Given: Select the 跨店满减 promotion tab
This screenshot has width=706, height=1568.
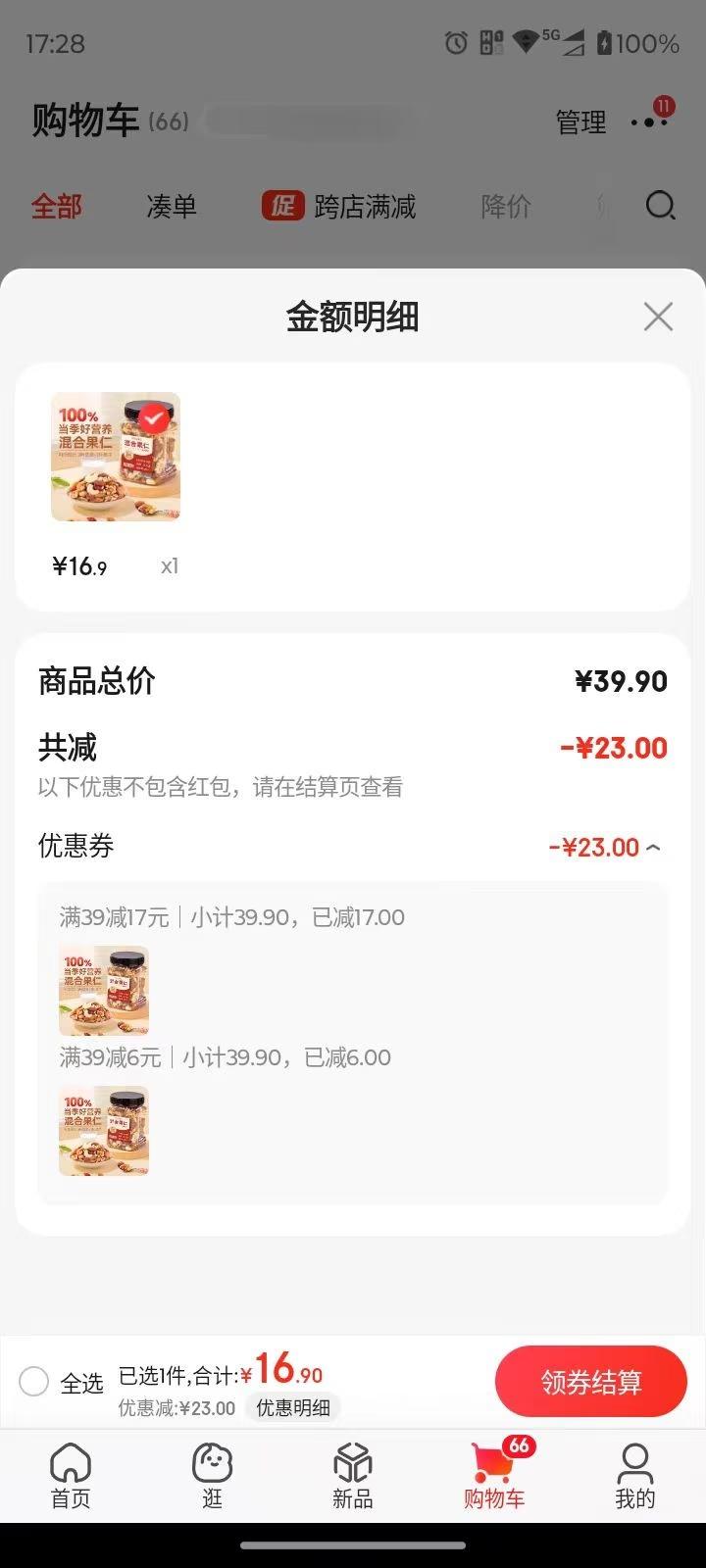Looking at the screenshot, I should point(339,207).
